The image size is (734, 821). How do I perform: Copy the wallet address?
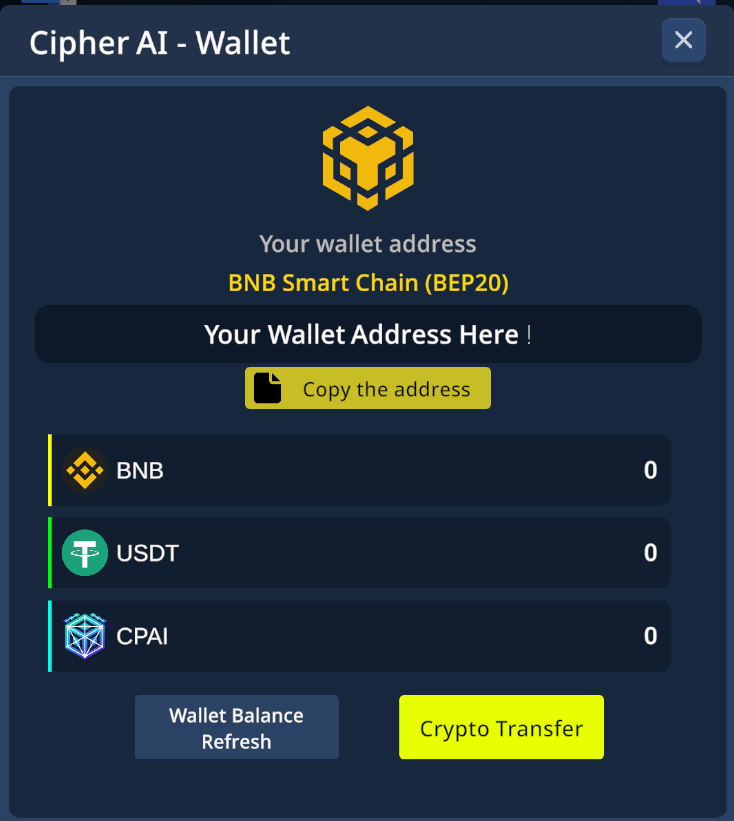[368, 389]
